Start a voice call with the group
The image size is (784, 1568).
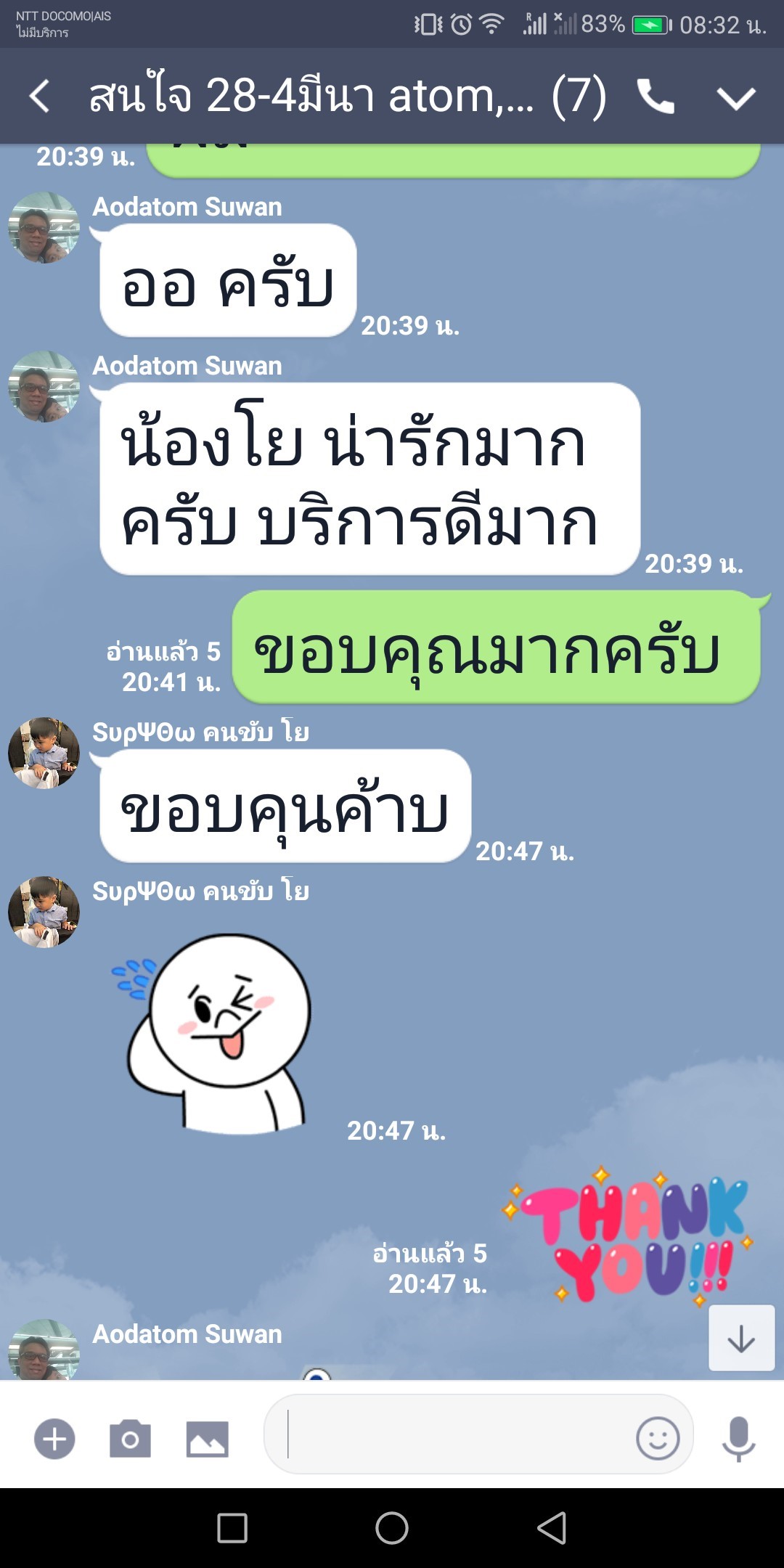coord(656,97)
